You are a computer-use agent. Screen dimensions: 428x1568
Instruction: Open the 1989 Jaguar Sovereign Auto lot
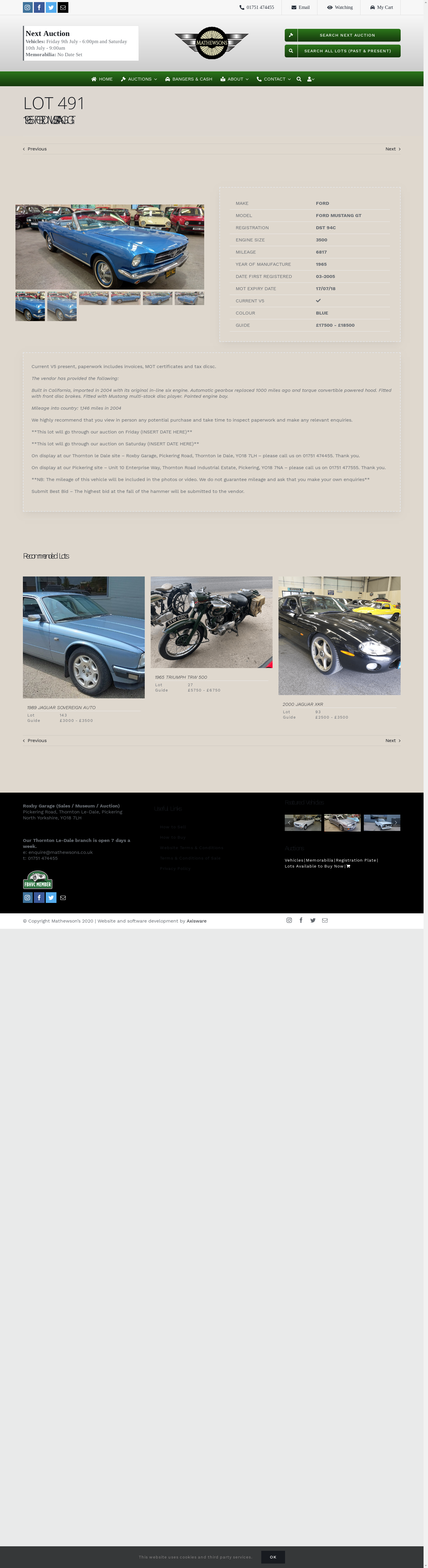[61, 707]
